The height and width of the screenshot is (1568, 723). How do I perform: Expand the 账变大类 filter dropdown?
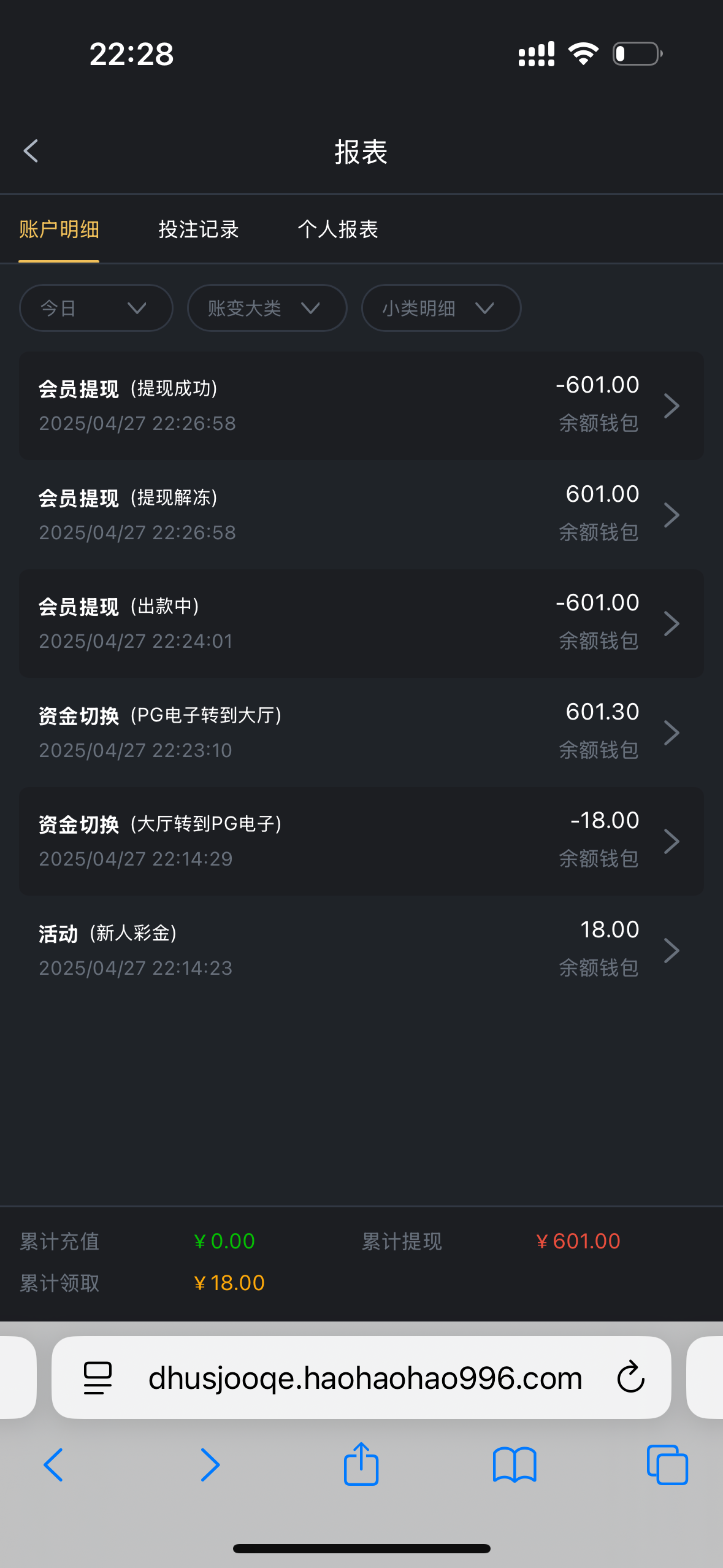[267, 308]
